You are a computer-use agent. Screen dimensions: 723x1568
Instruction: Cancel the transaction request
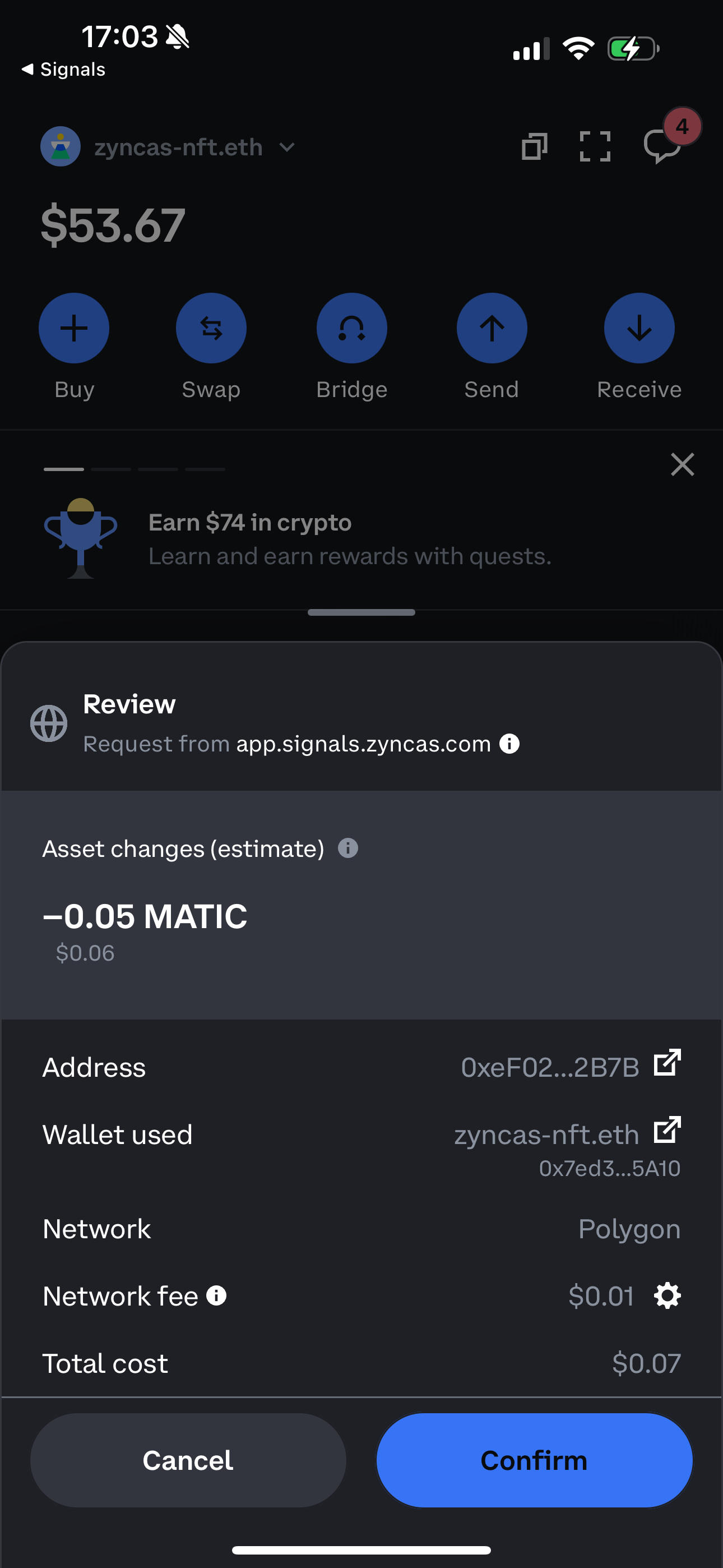(x=188, y=1460)
